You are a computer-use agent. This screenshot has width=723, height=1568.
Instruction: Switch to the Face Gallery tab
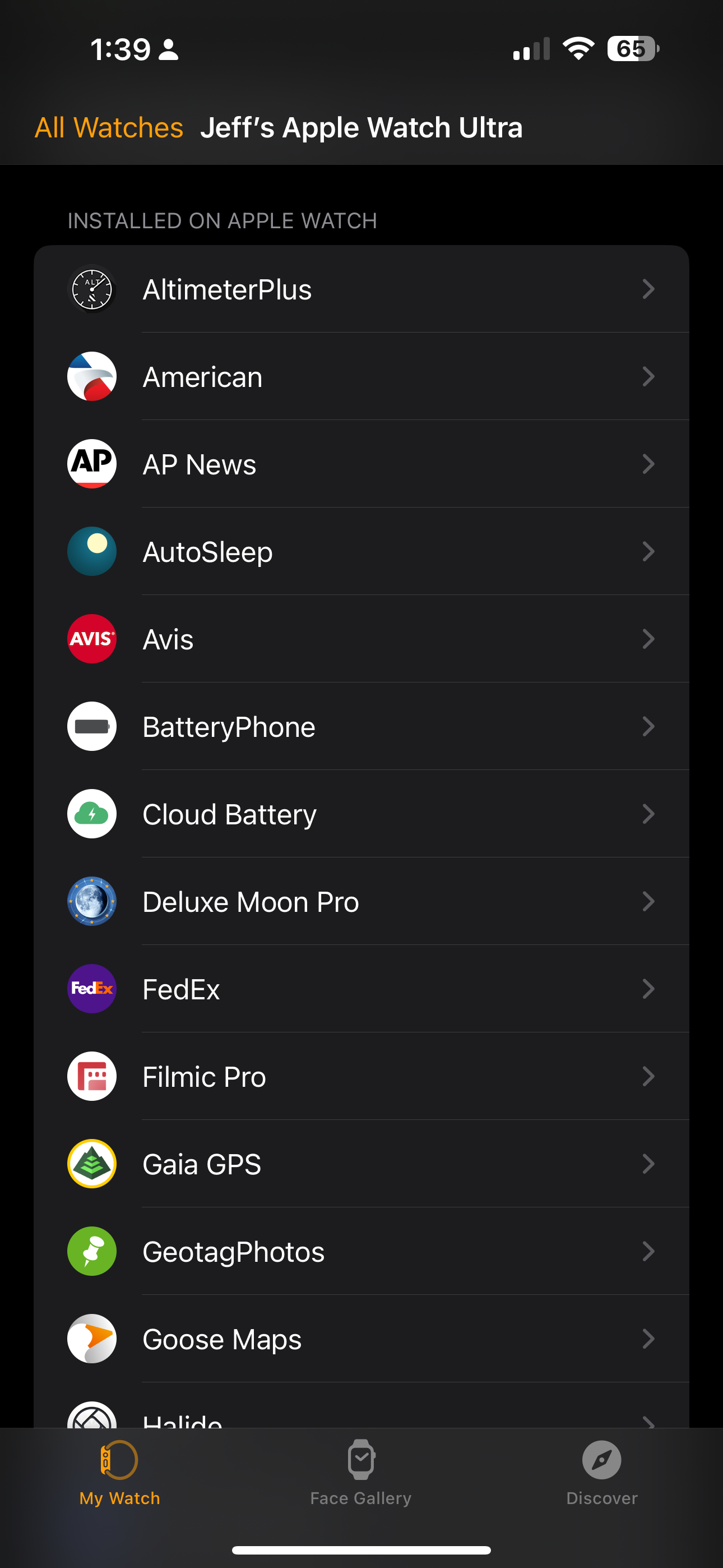point(361,1471)
